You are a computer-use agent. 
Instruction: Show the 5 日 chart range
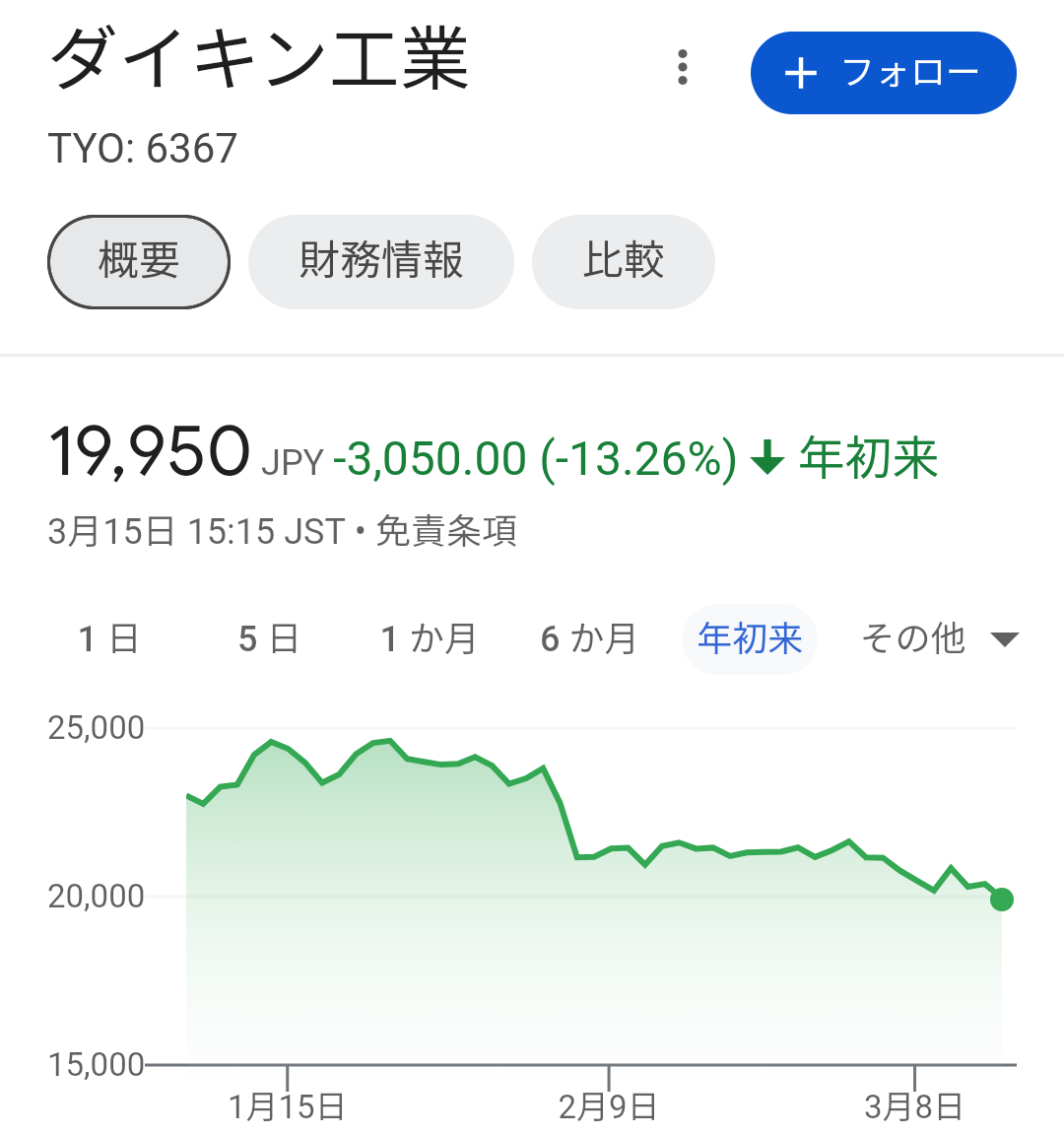point(269,639)
